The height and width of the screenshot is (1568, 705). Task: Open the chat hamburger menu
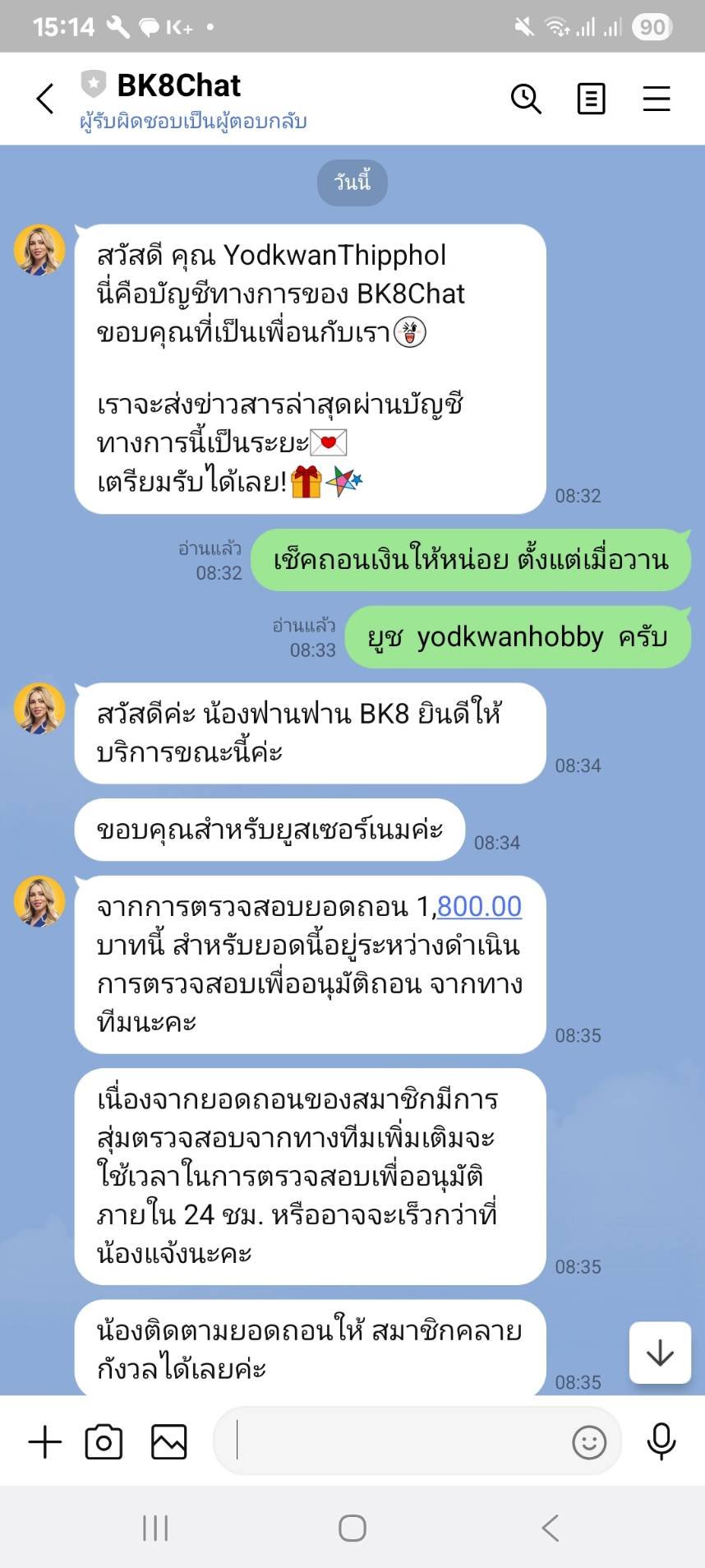(656, 99)
